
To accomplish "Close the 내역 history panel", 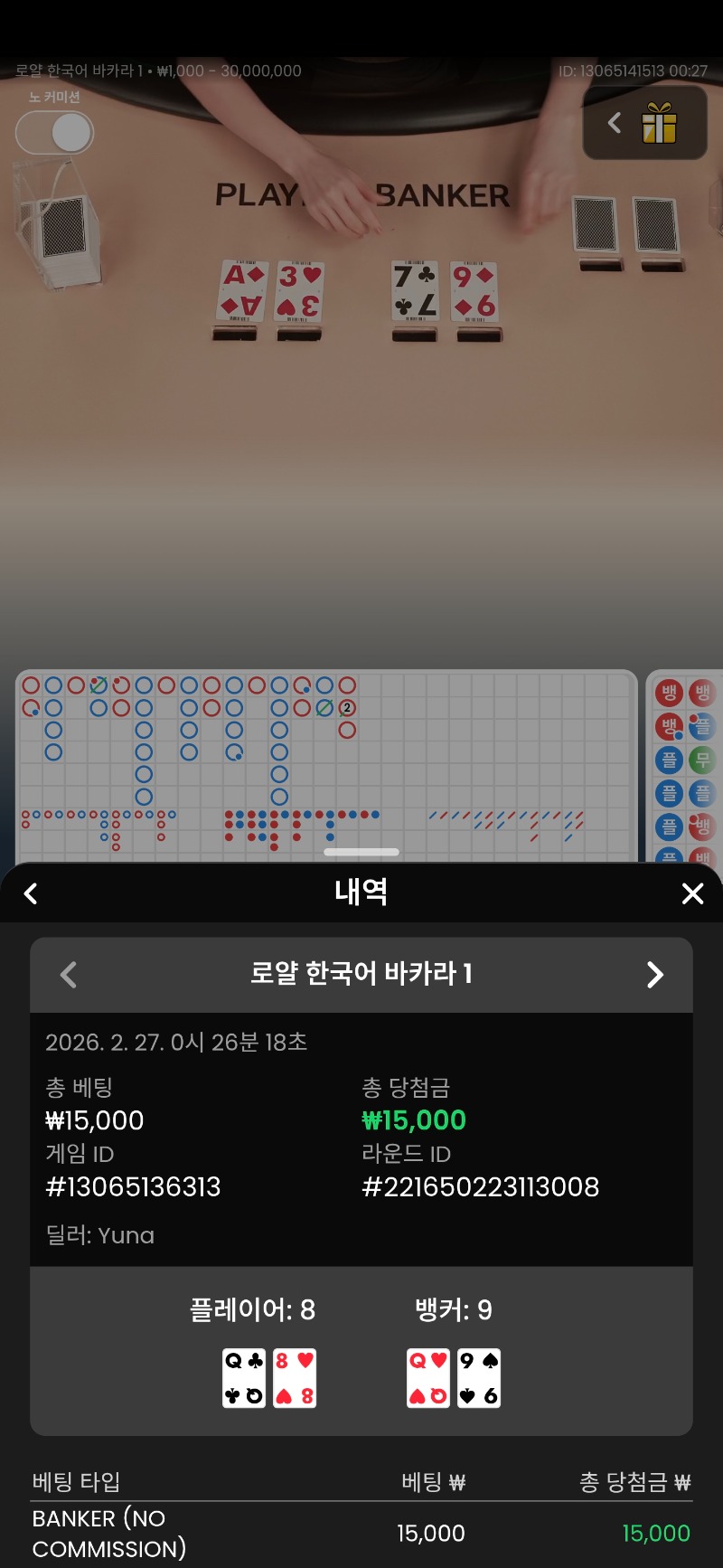I will click(x=692, y=893).
